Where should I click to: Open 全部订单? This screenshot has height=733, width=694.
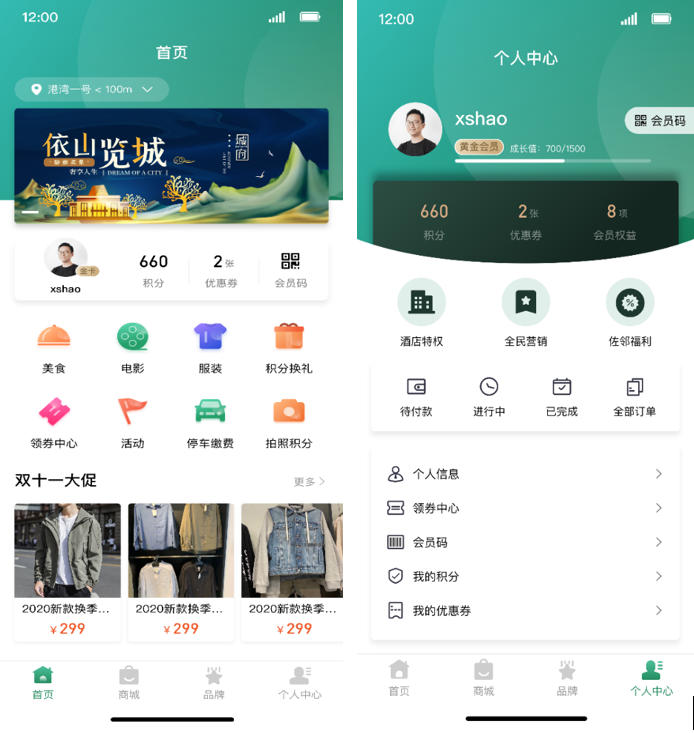[634, 394]
